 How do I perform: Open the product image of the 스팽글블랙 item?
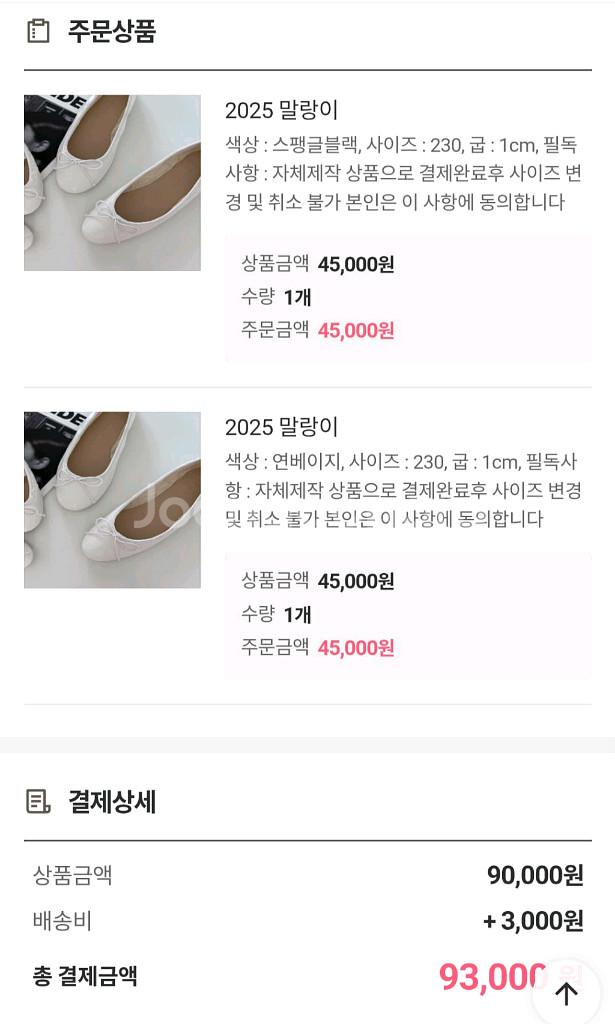click(112, 183)
